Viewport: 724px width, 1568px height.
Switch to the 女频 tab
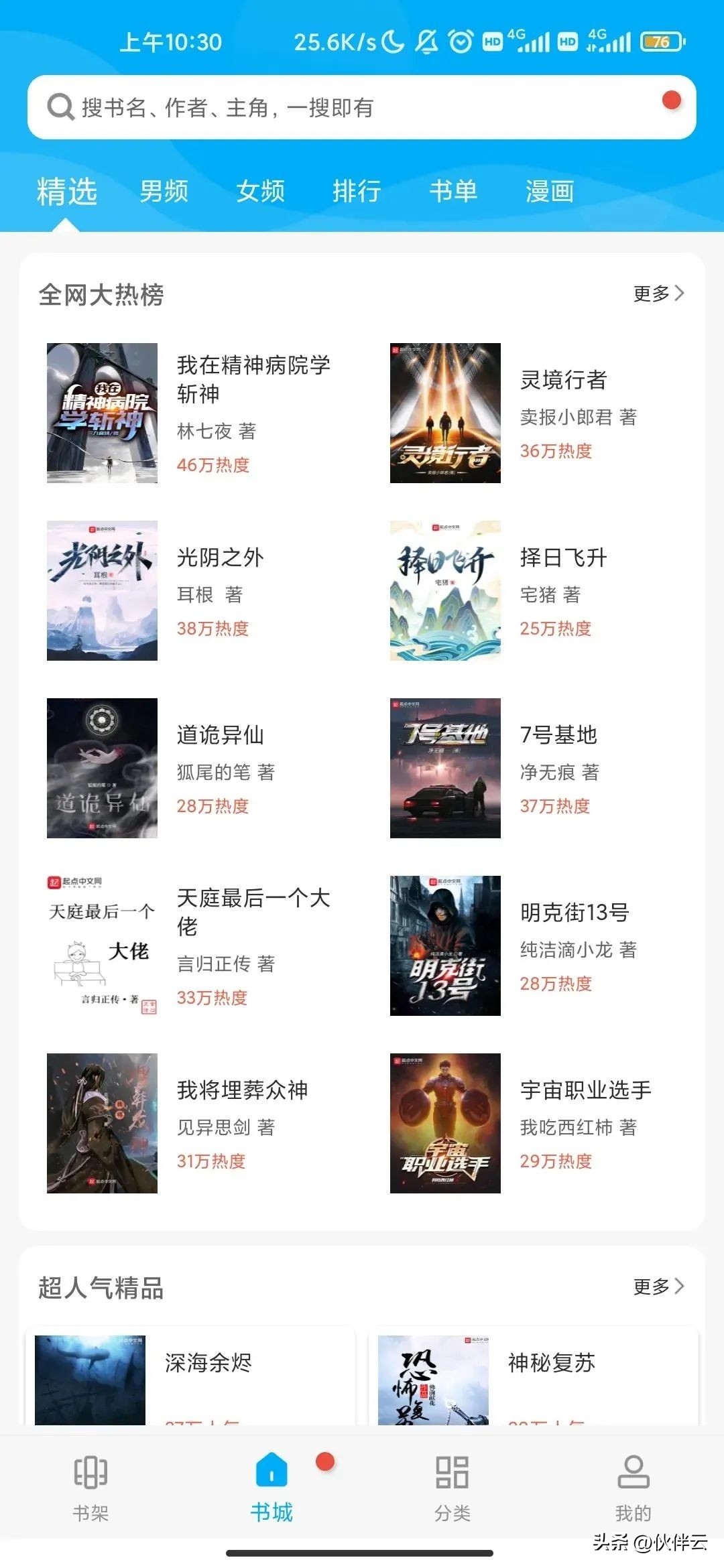point(260,192)
